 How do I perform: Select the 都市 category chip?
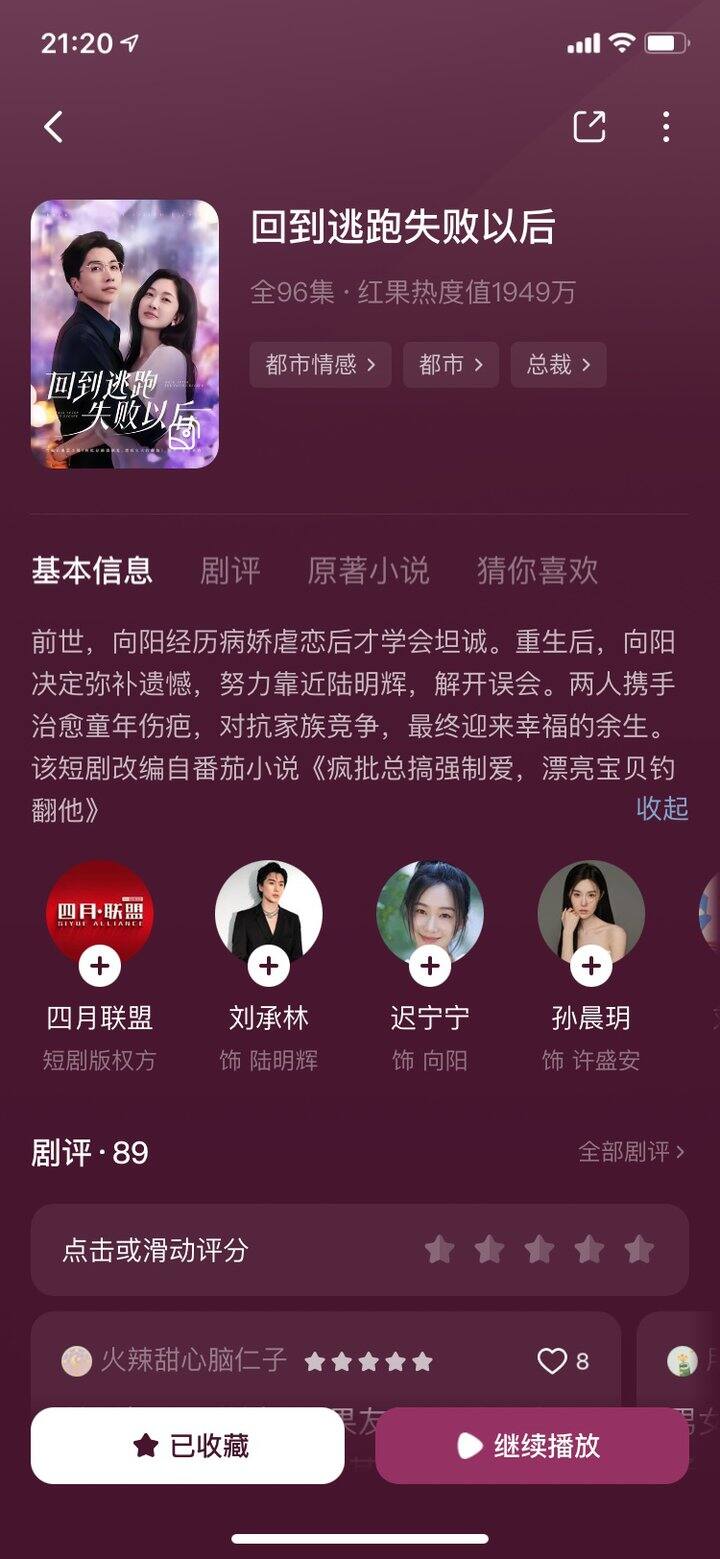coord(450,365)
